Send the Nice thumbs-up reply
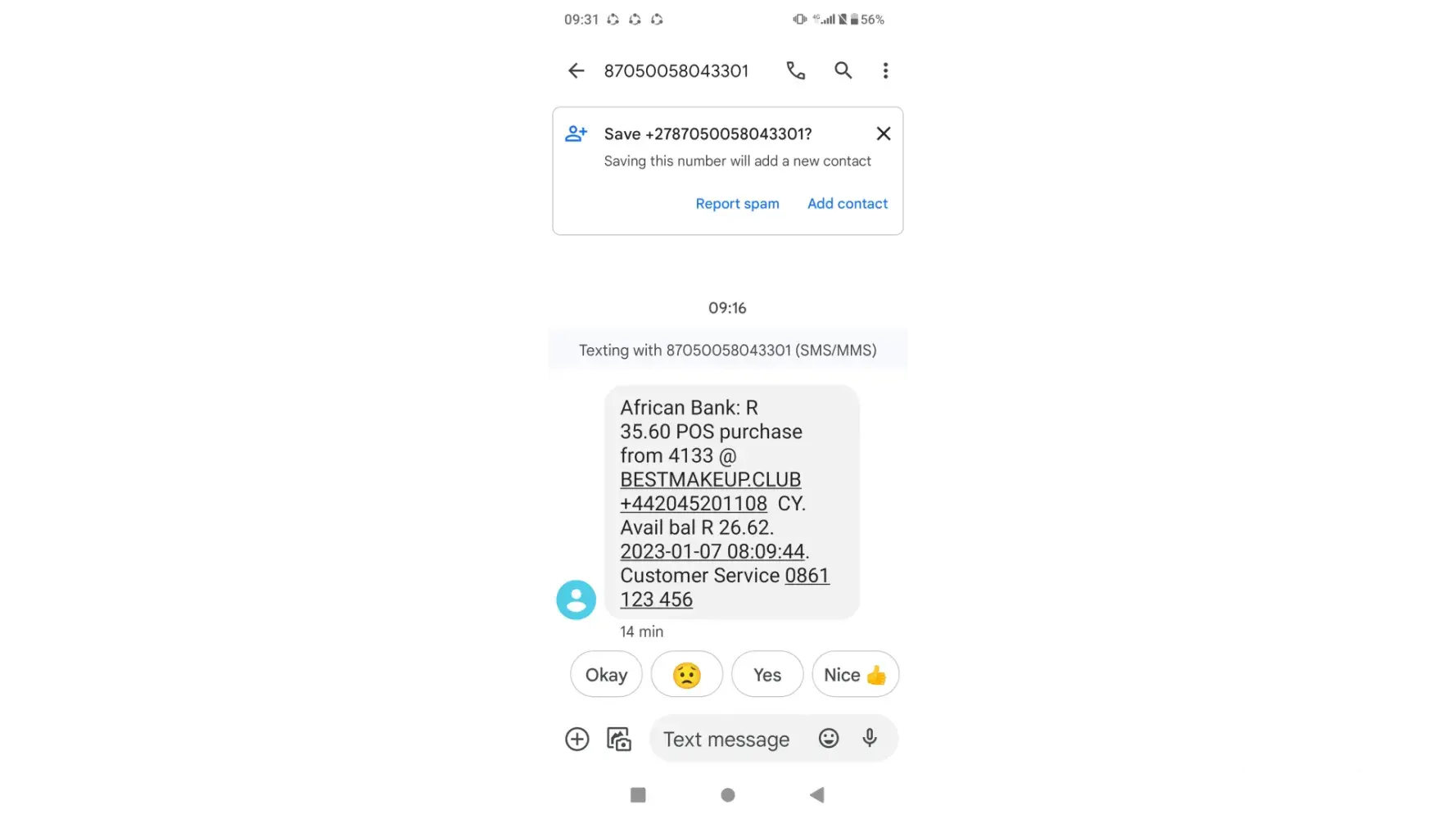 855,675
